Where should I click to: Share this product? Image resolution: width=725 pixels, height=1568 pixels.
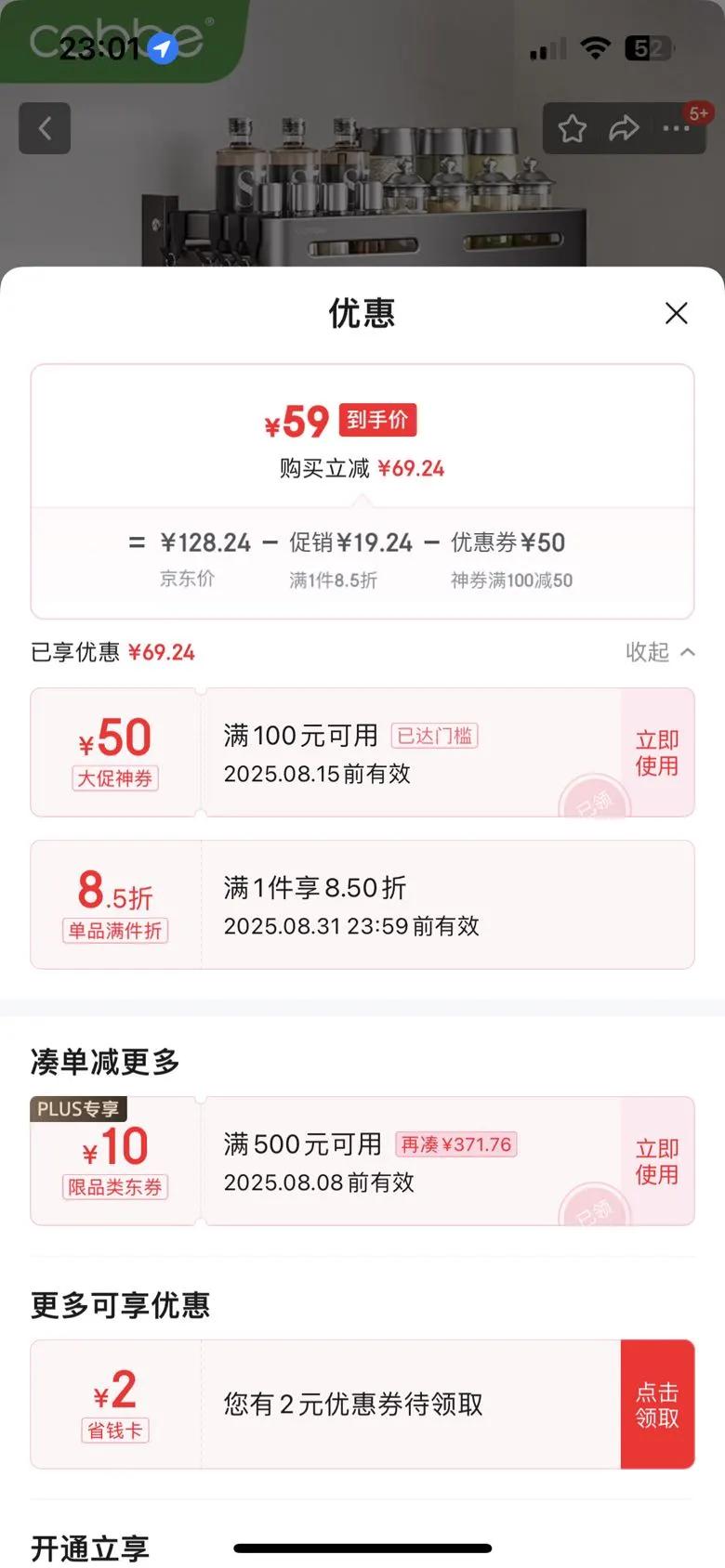624,128
